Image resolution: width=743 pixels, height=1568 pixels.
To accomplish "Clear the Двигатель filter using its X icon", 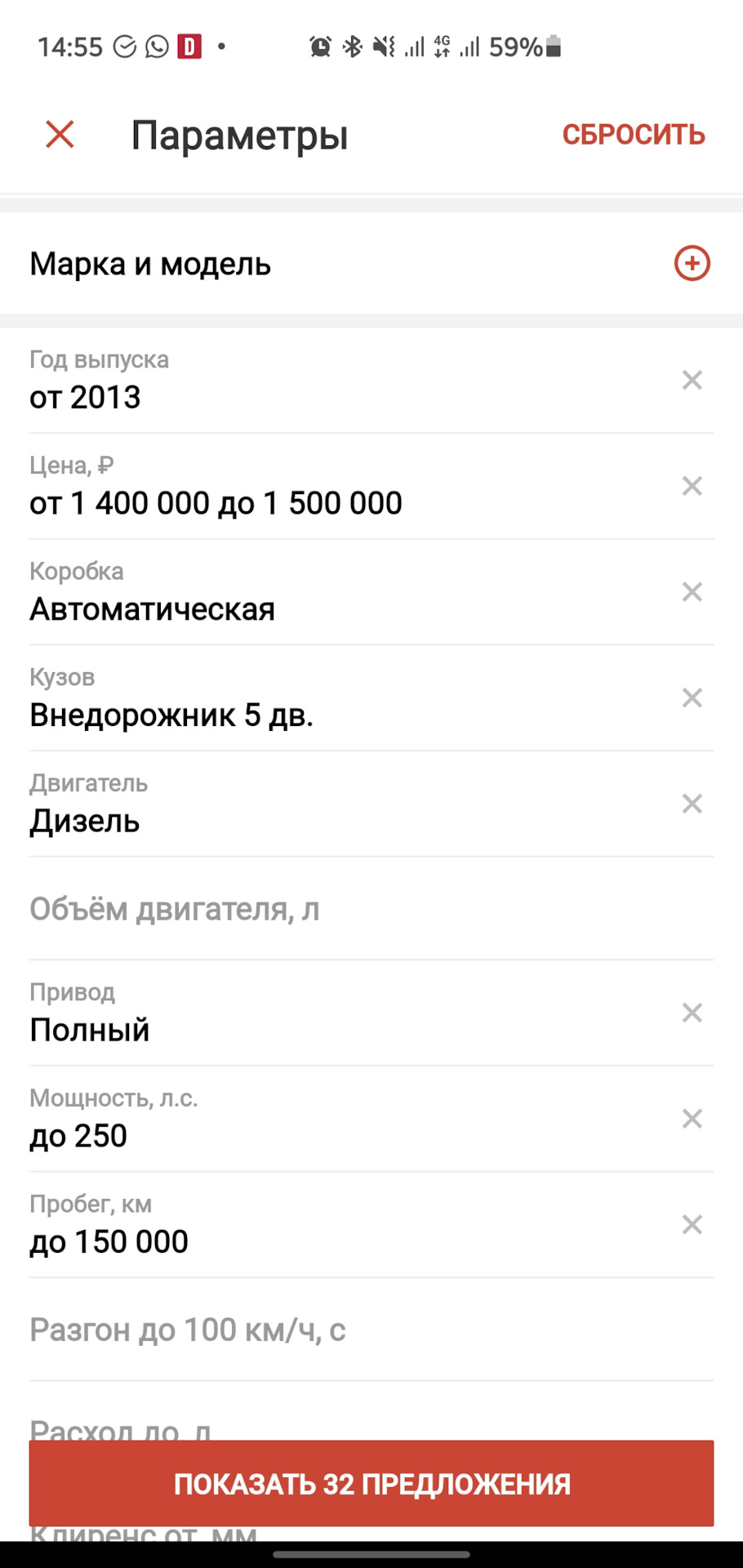I will click(692, 803).
